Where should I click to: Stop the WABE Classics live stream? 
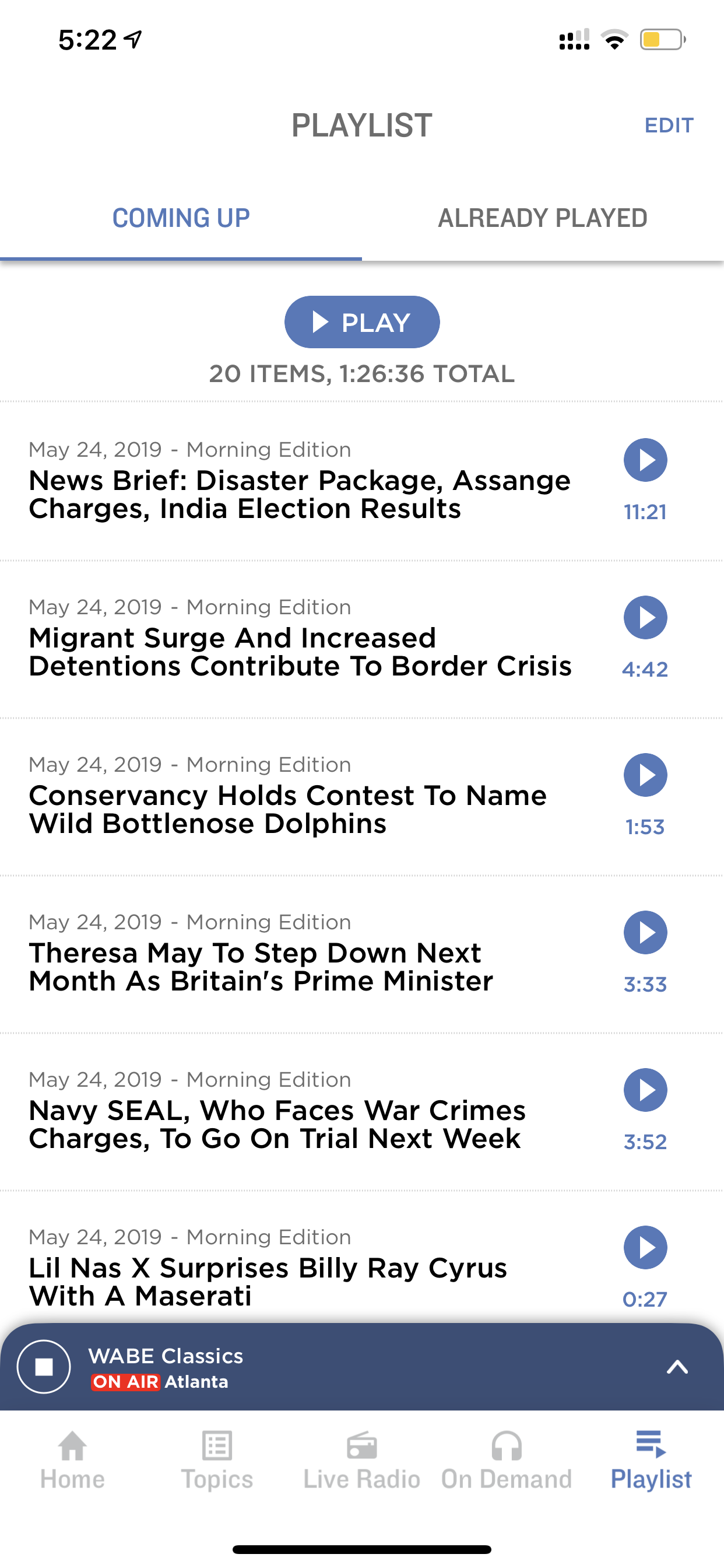[44, 1367]
